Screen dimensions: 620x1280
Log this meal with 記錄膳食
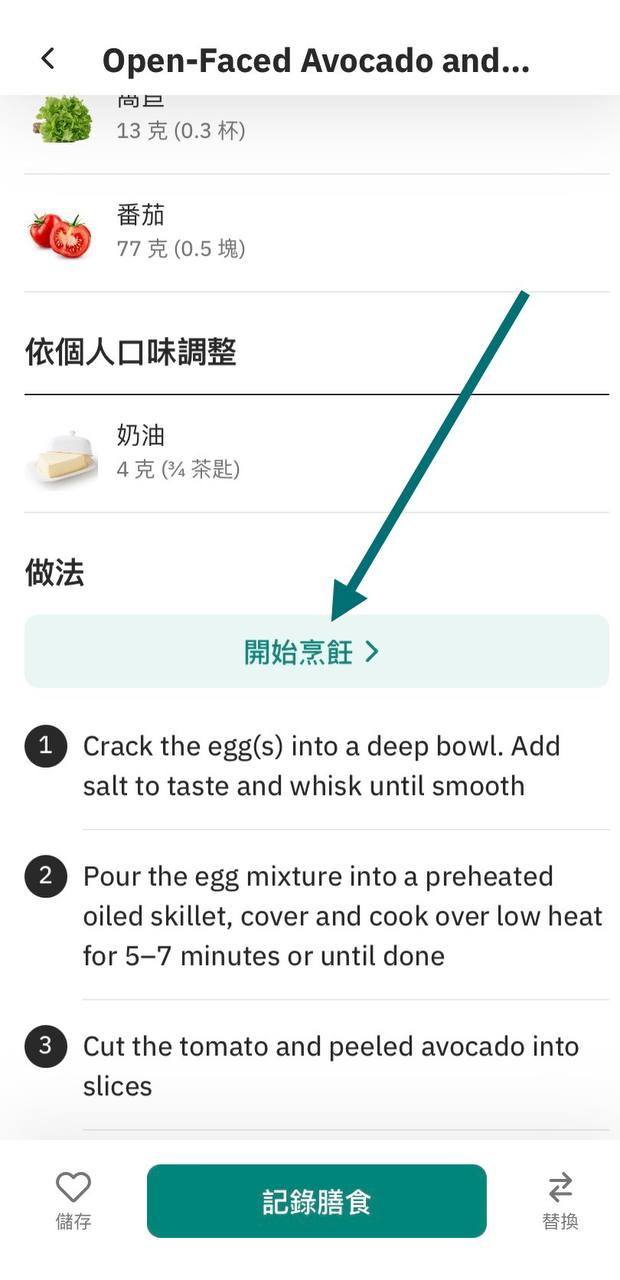coord(316,1201)
